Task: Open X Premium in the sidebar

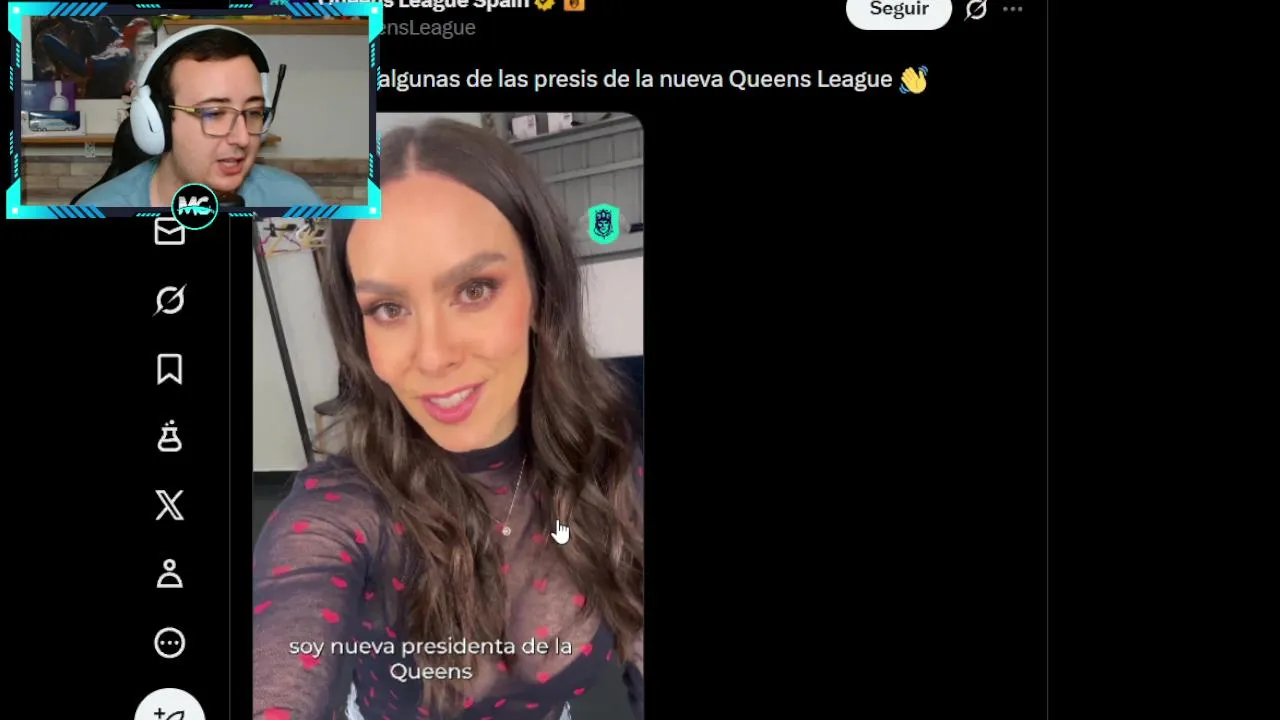Action: tap(170, 505)
